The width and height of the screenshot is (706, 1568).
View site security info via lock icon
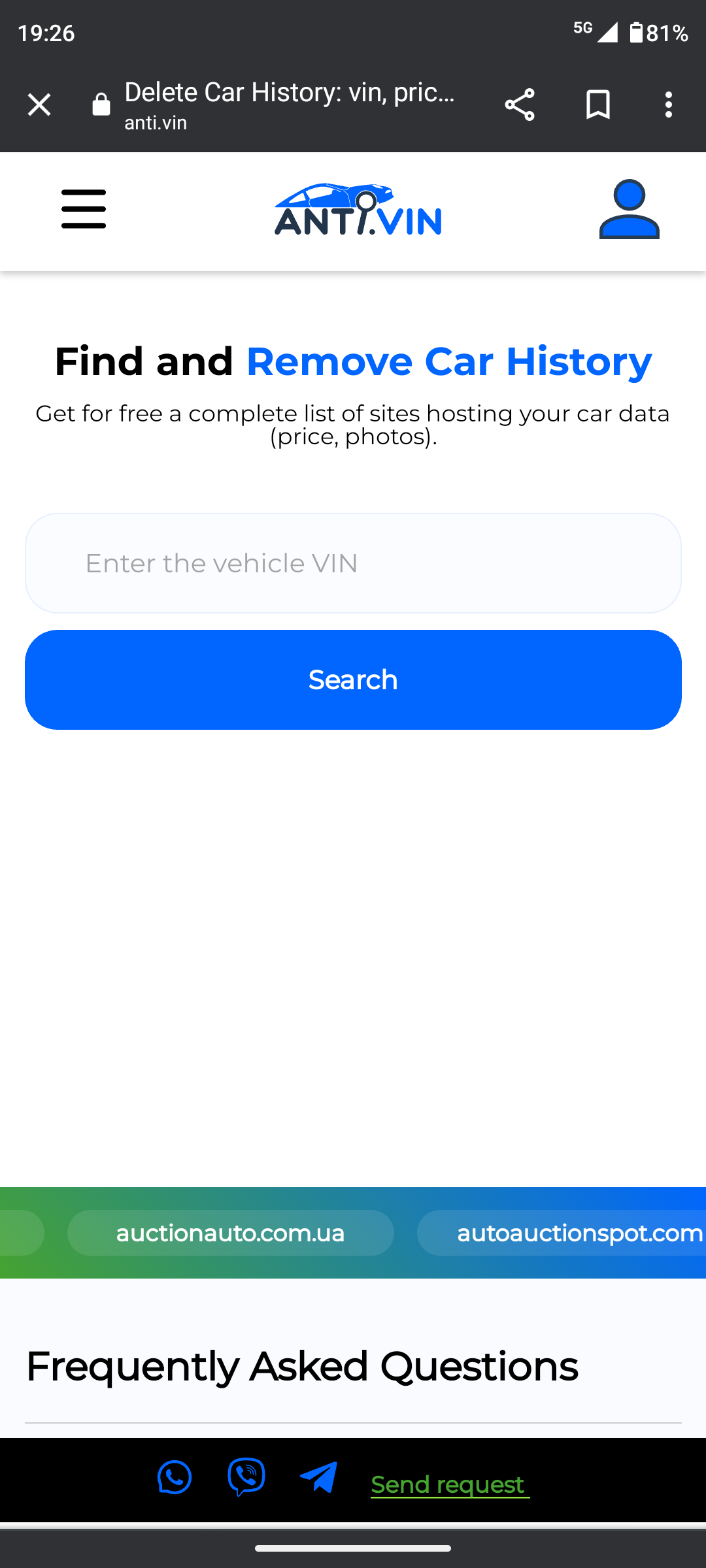tap(101, 105)
